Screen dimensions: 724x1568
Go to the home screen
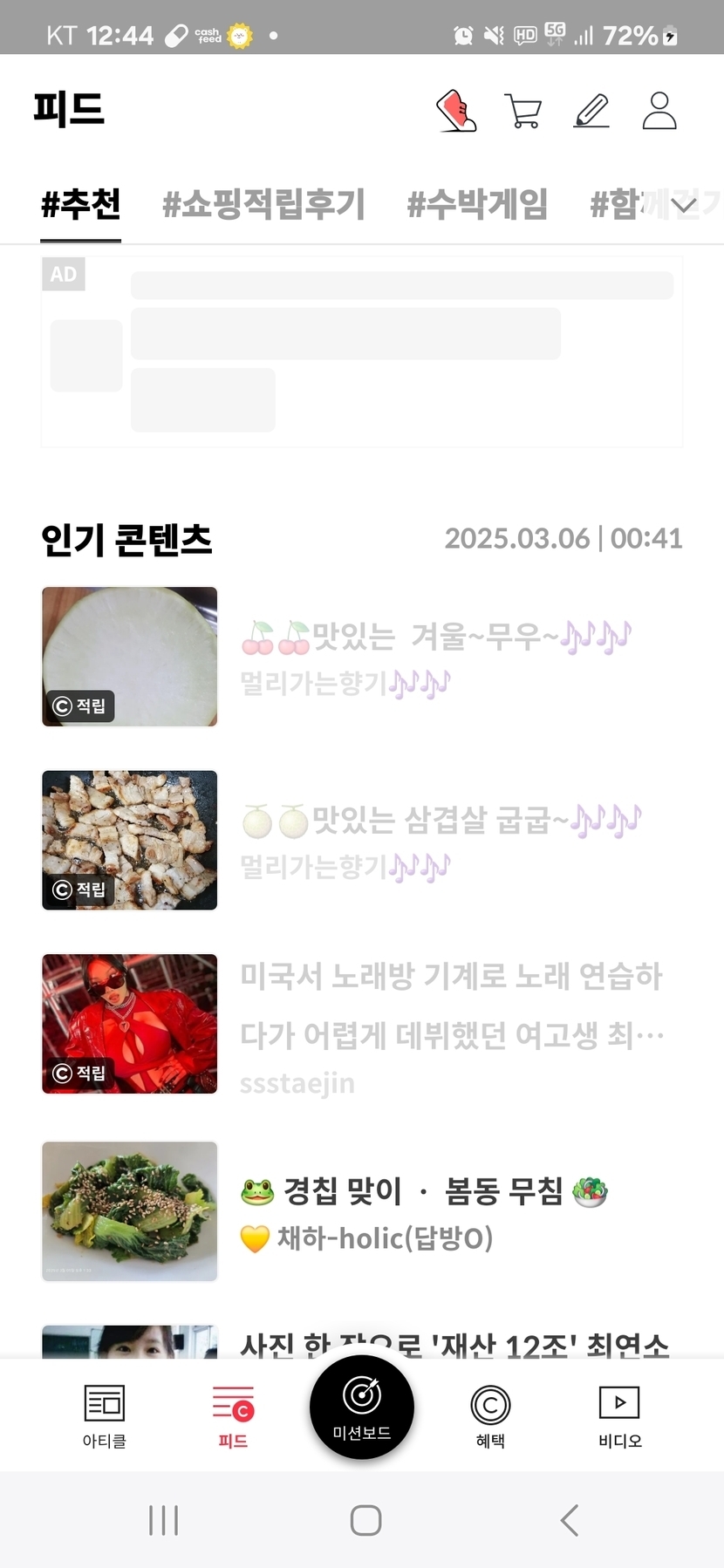pyautogui.click(x=365, y=1520)
